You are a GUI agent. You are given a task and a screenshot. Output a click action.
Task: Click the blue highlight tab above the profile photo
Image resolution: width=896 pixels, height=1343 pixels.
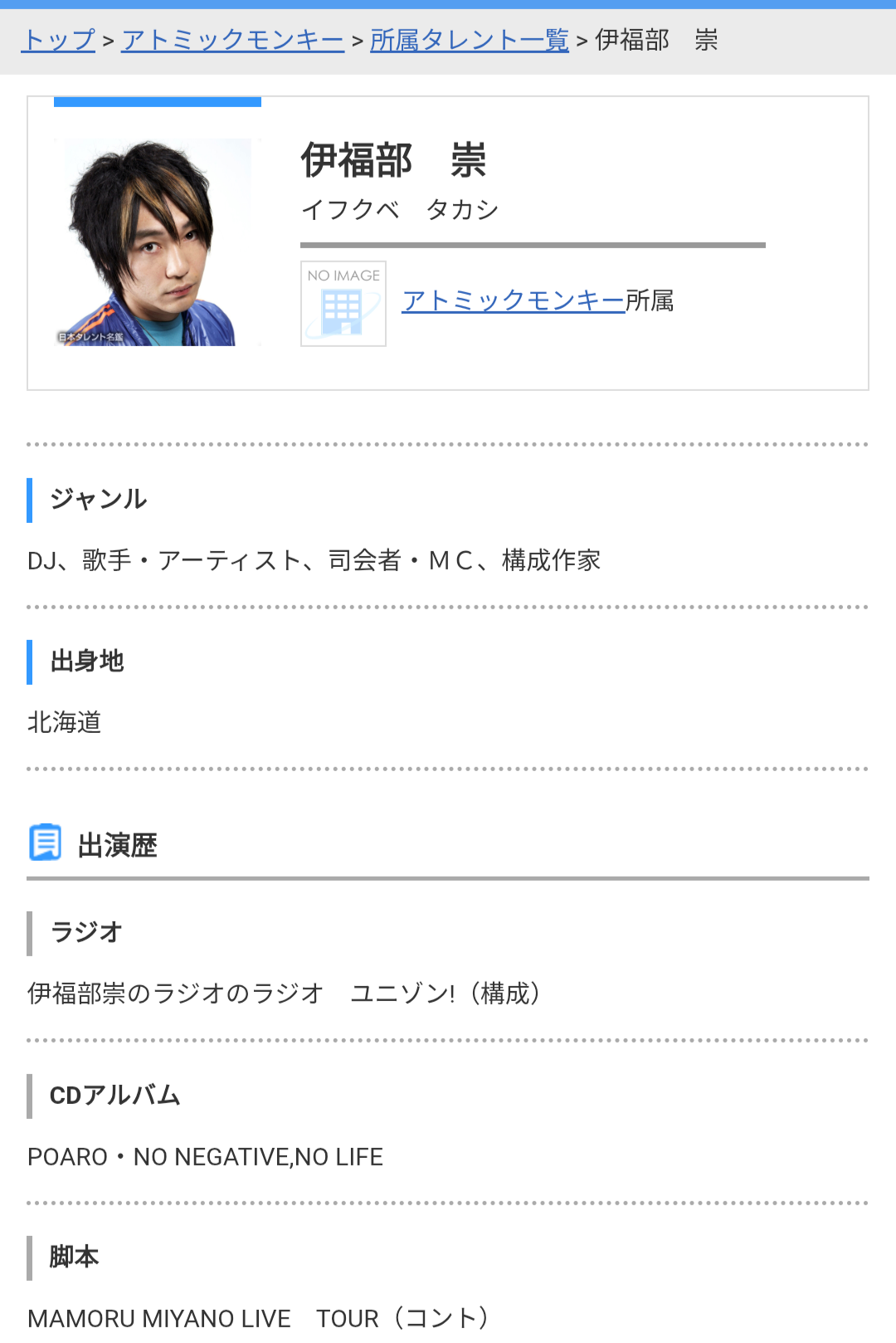coord(158,102)
